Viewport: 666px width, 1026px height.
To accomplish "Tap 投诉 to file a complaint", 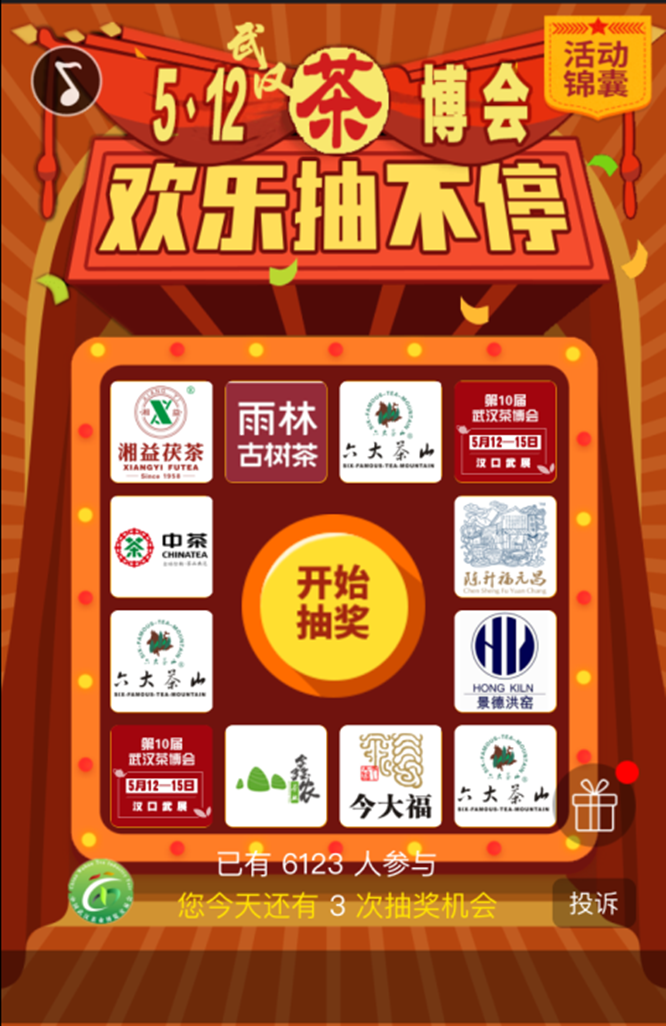I will coord(594,903).
